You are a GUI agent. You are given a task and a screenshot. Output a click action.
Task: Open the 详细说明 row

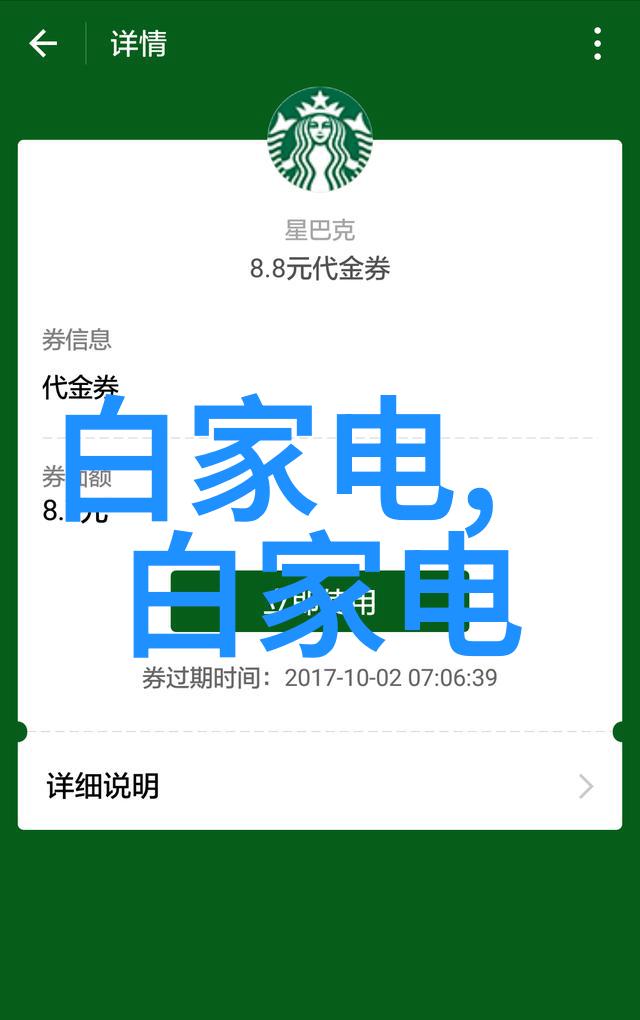(x=319, y=786)
